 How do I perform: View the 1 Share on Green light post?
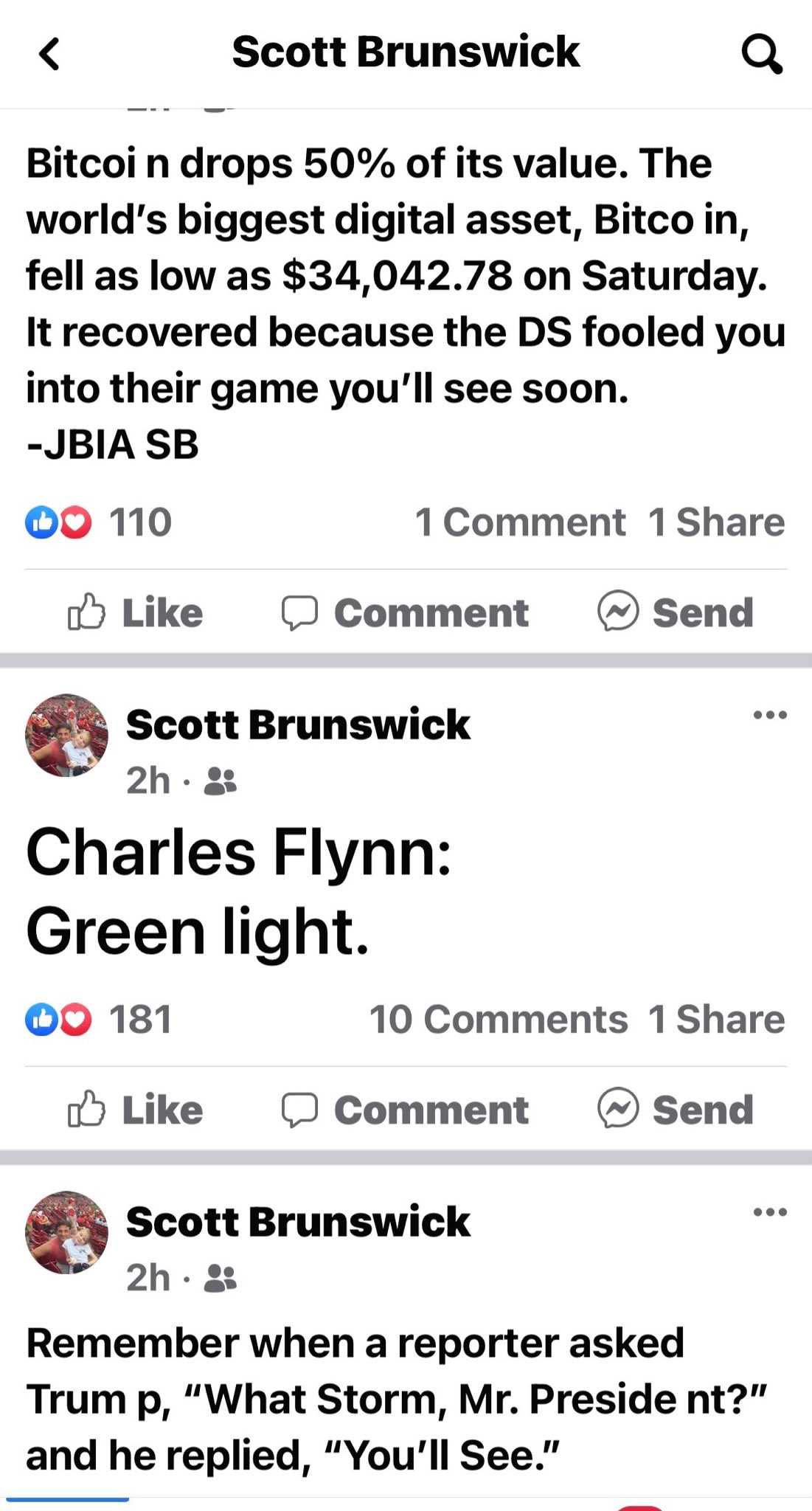pos(717,1020)
